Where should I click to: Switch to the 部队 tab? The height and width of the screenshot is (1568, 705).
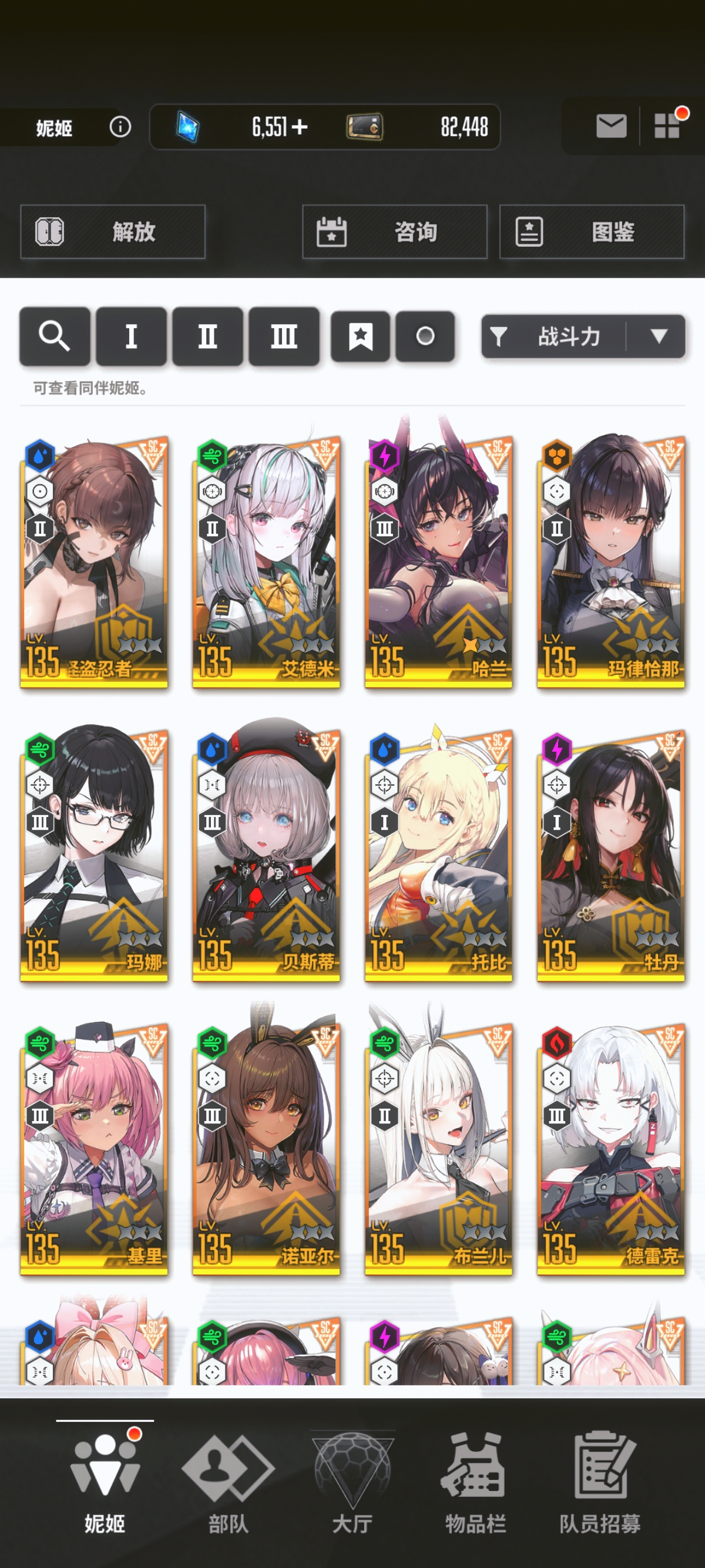tap(229, 1482)
